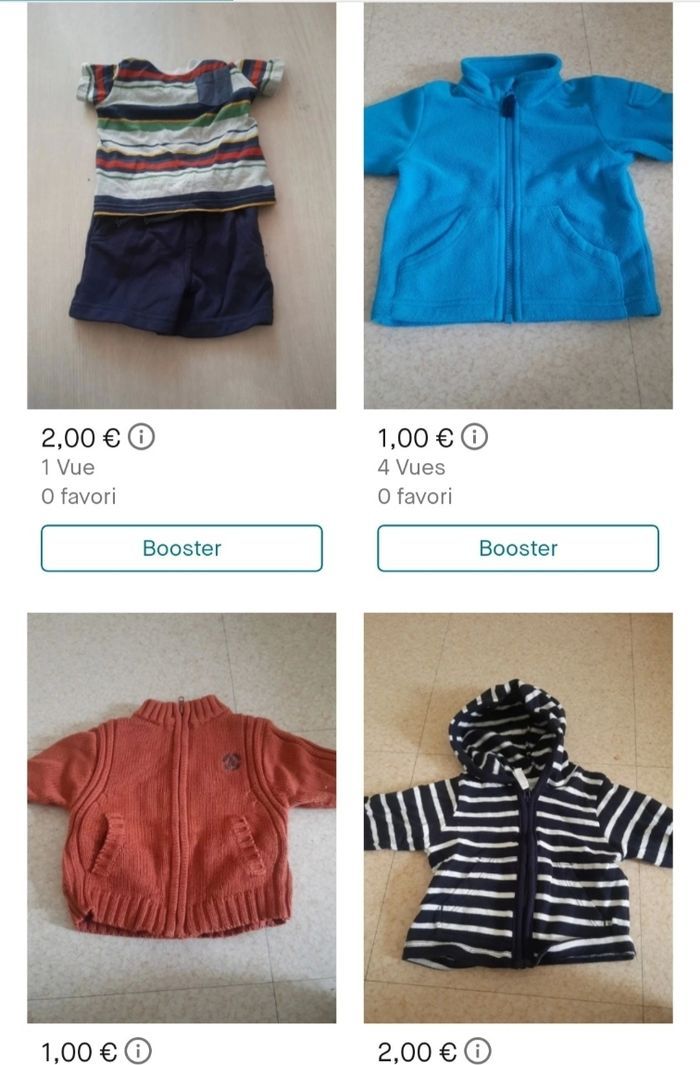Open the orange knit cardigan listing
This screenshot has height=1065, width=700.
(x=181, y=817)
